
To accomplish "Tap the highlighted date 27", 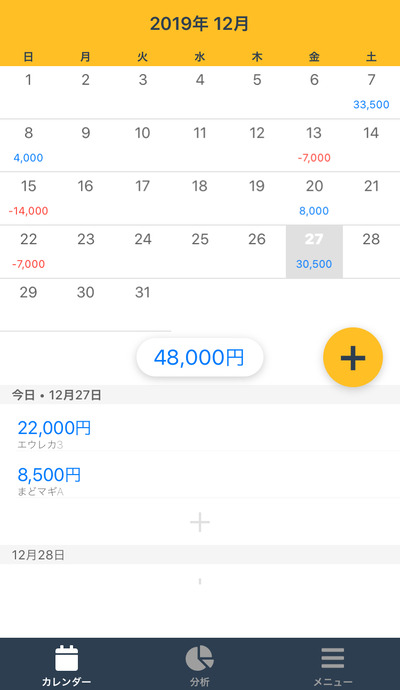I will [x=314, y=252].
